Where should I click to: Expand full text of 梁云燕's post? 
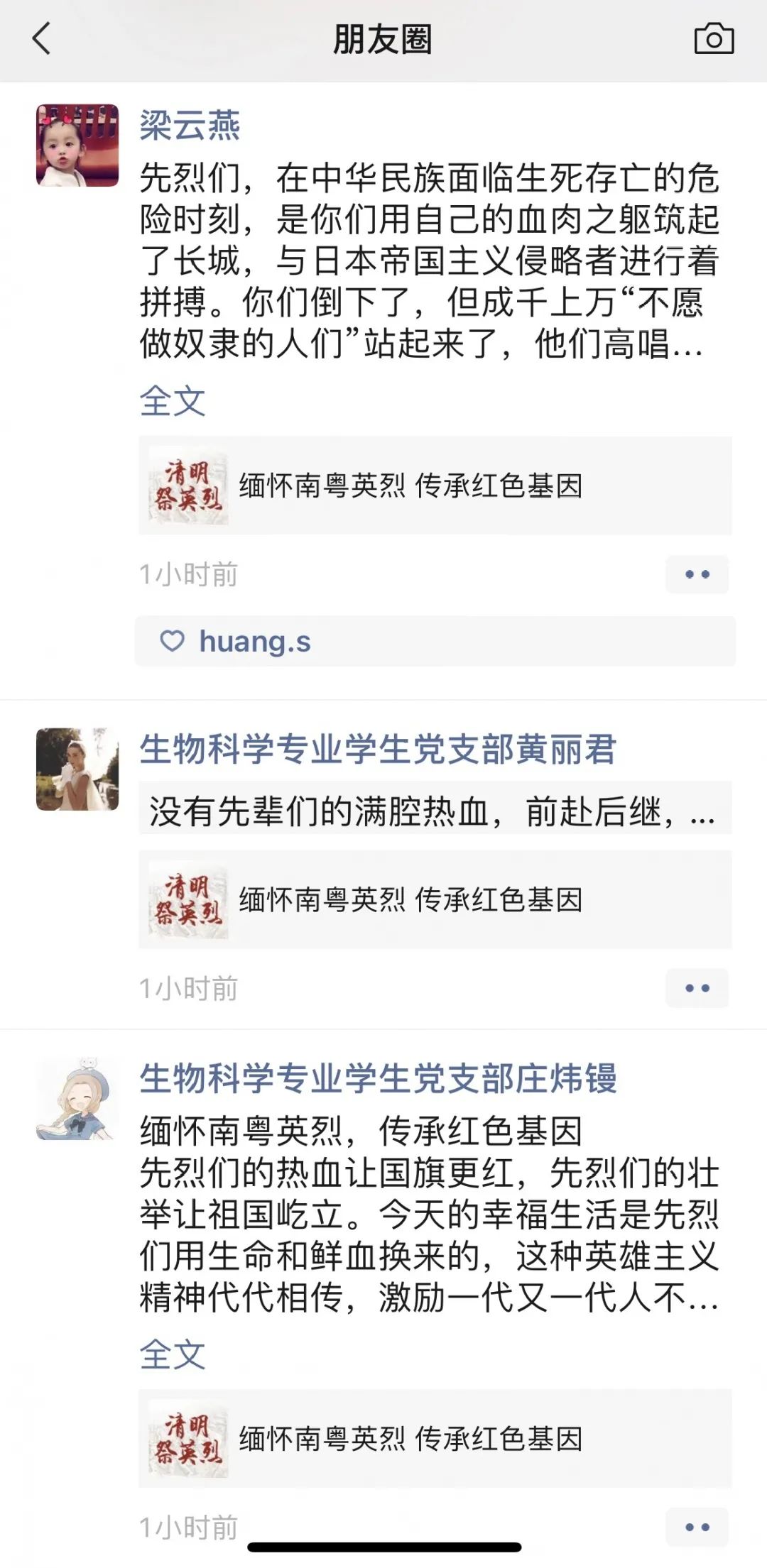(x=172, y=401)
